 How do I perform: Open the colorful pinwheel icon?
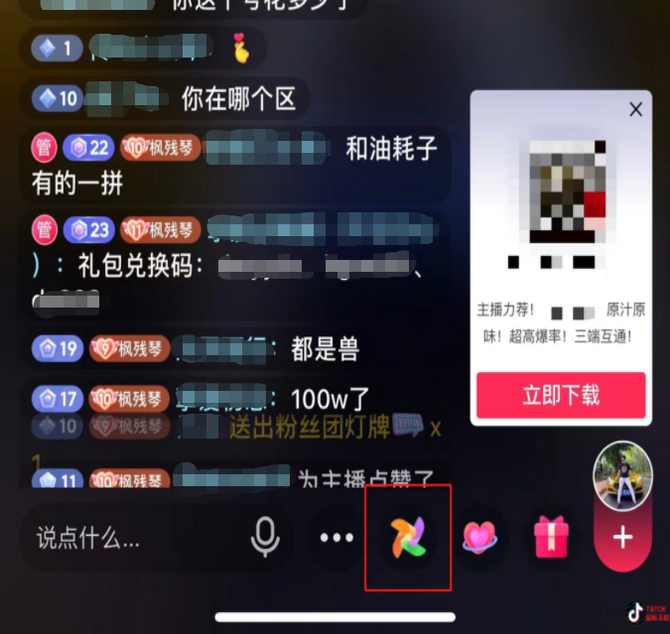point(408,538)
